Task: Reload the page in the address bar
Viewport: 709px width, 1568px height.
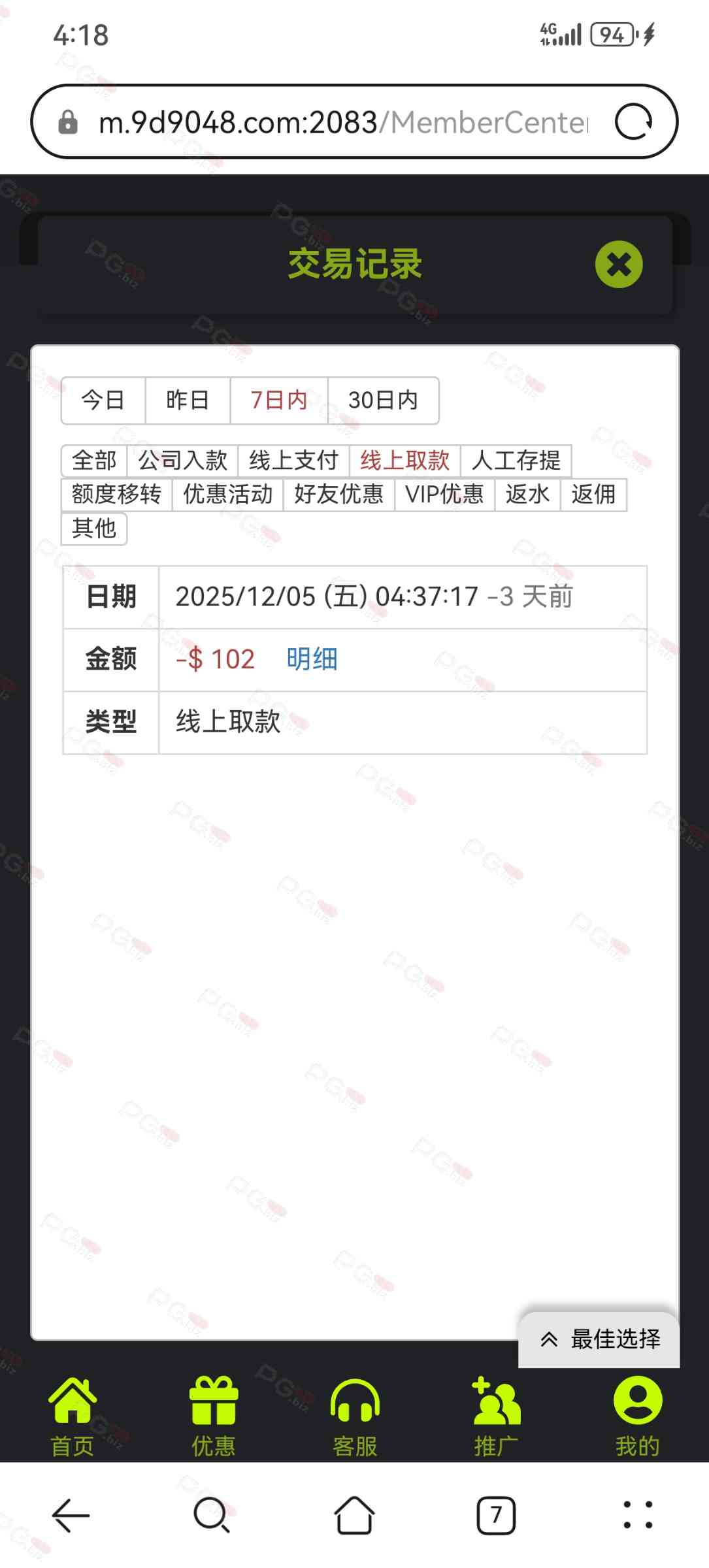Action: pyautogui.click(x=633, y=122)
